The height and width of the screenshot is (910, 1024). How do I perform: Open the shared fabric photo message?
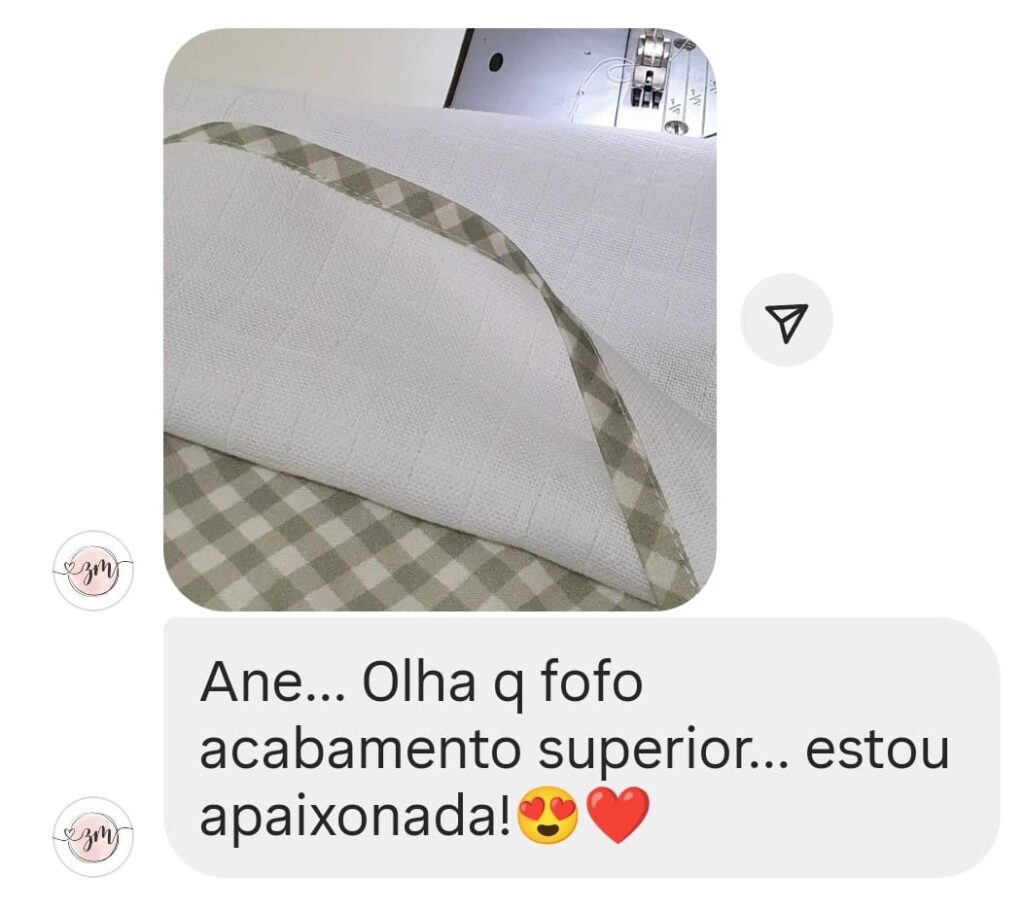[x=439, y=320]
